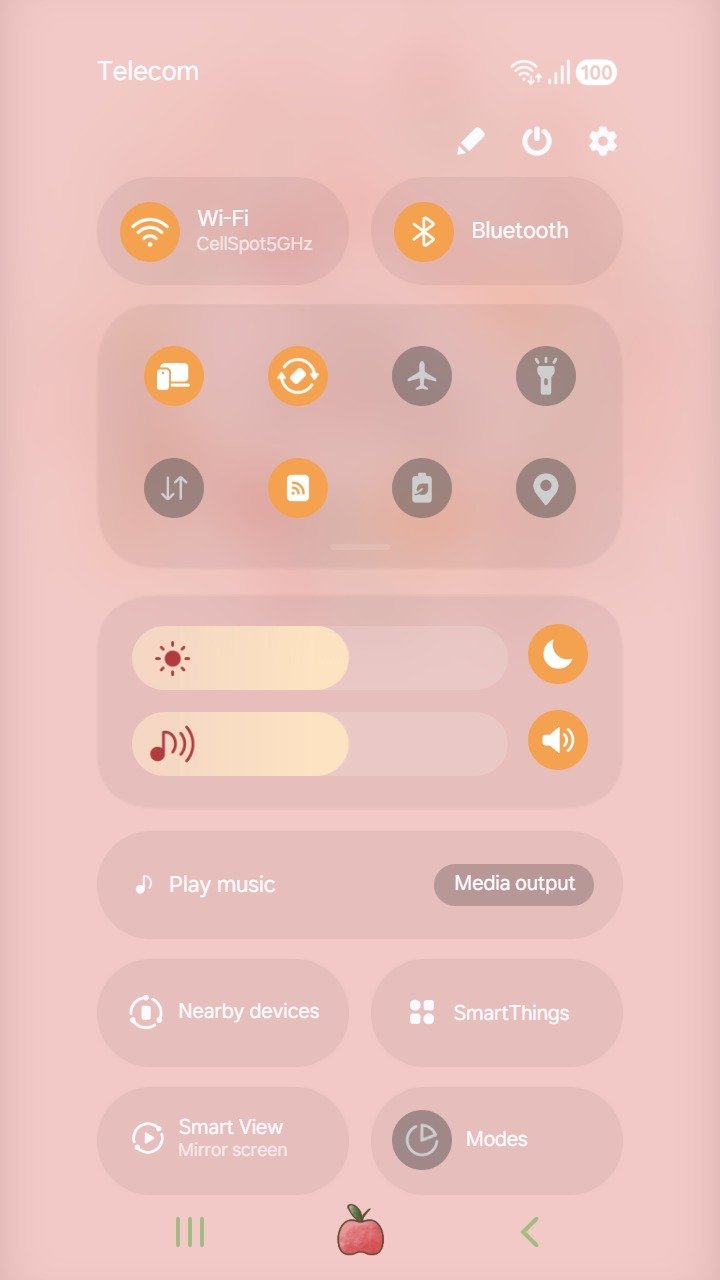720x1280 pixels.
Task: Enable airplane mode
Action: coord(422,376)
